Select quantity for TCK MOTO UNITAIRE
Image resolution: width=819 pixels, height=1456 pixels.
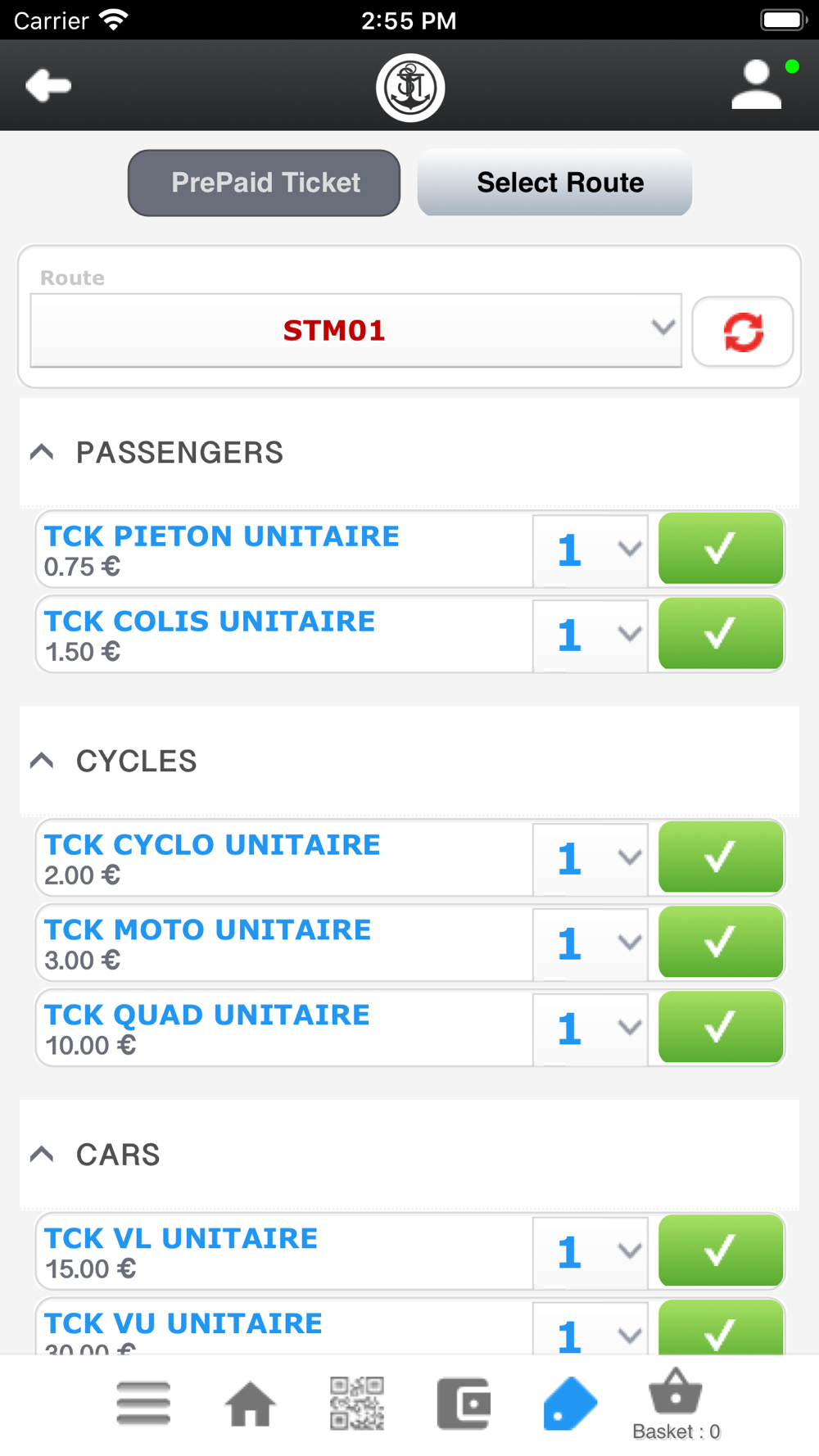(x=590, y=943)
